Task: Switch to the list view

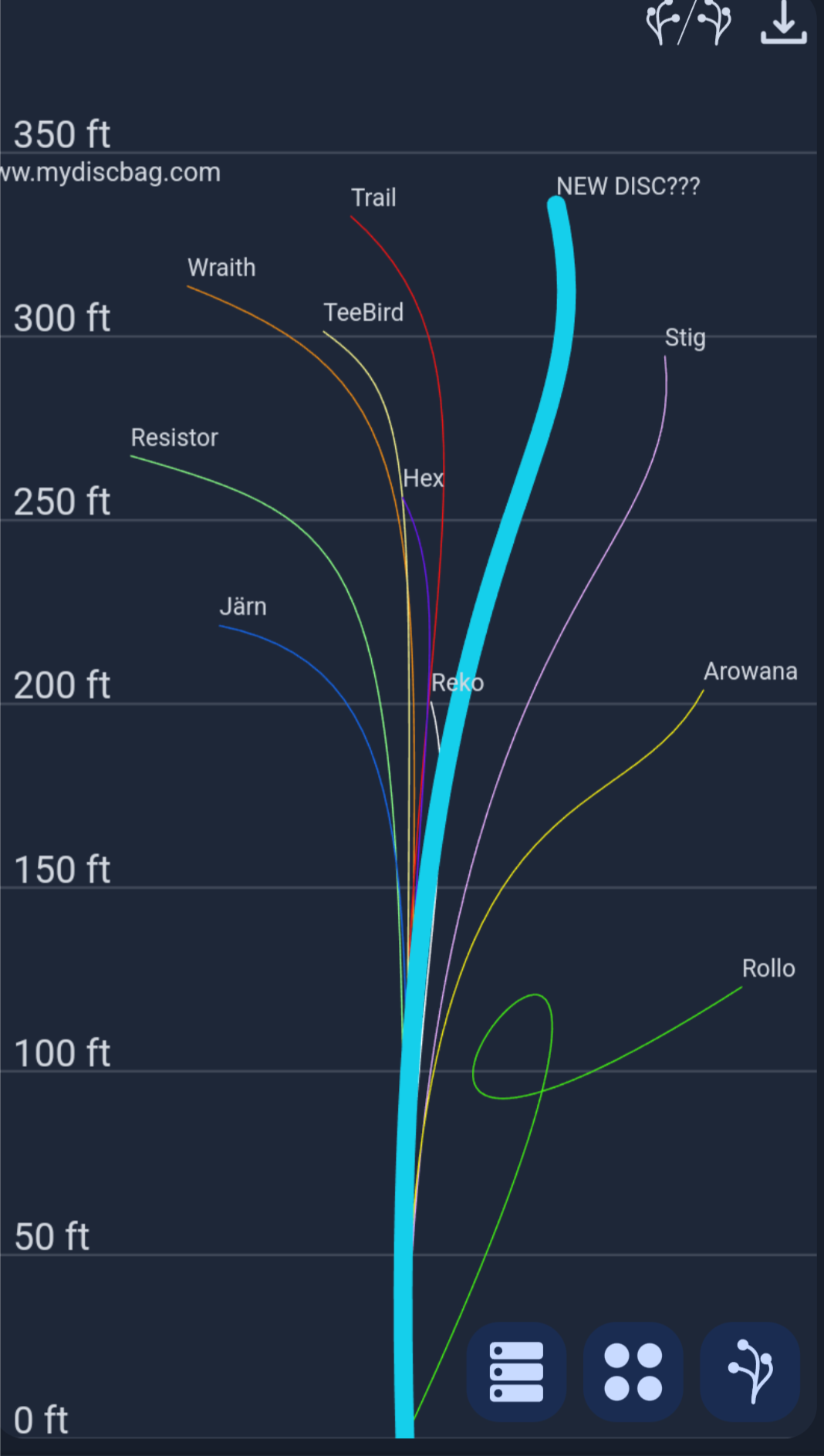Action: [516, 1371]
